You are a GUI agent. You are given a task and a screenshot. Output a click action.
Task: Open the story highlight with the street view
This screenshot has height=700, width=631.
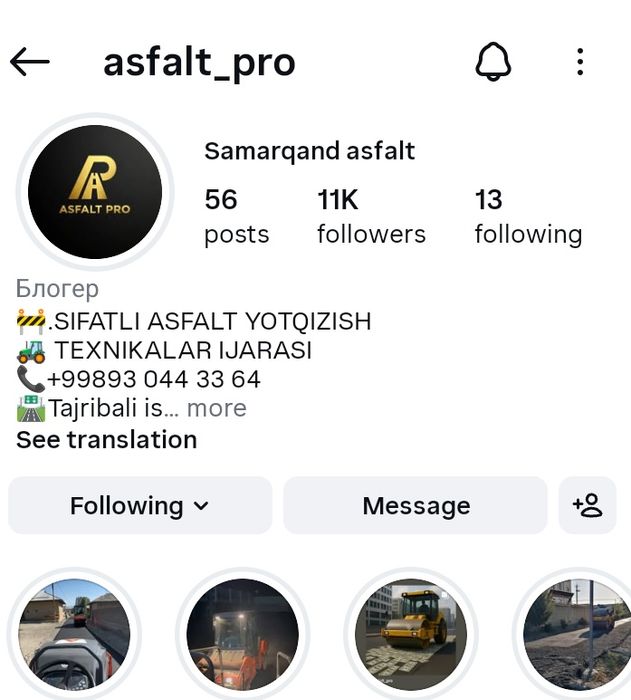(74, 636)
